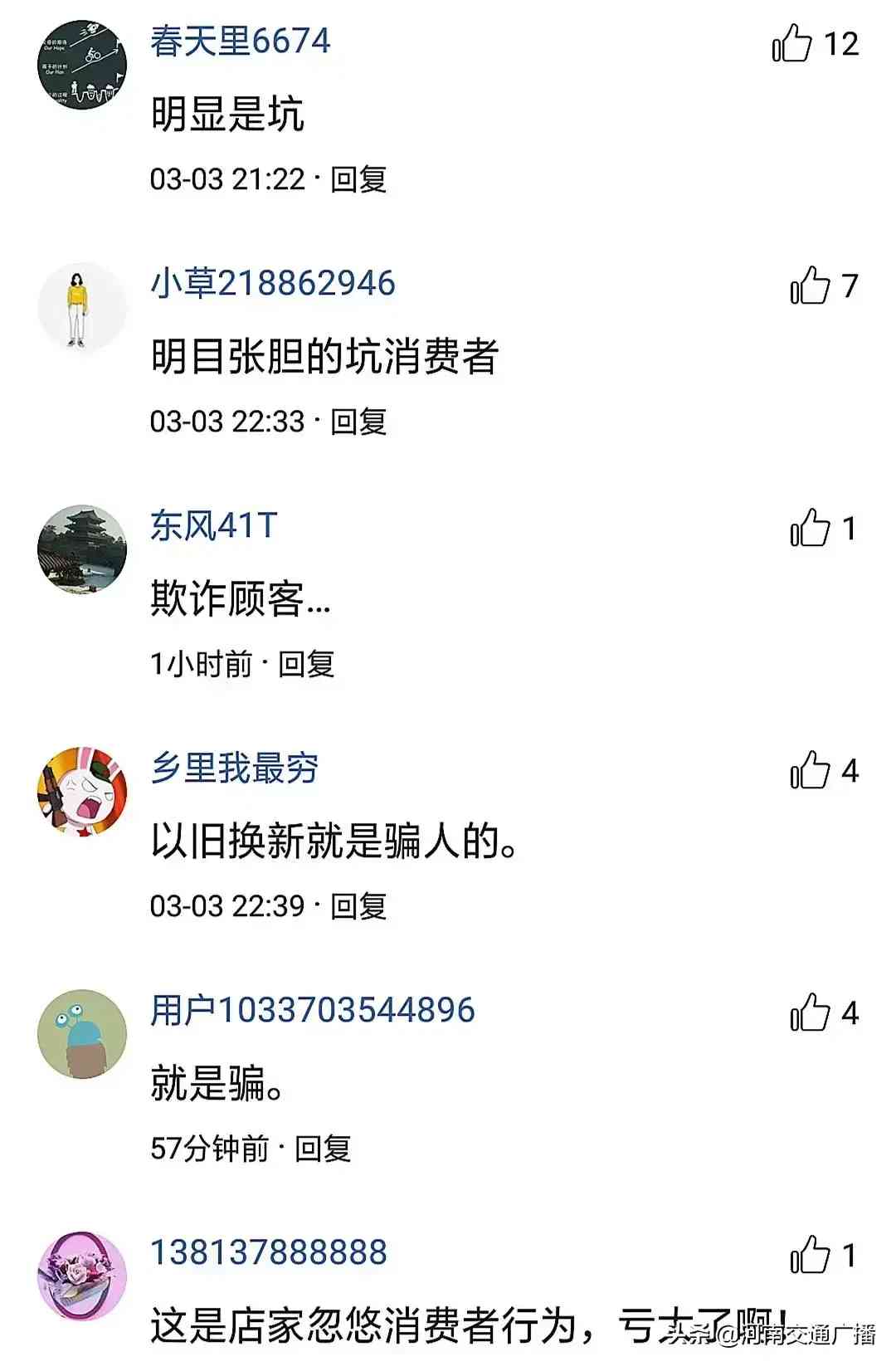Reply to 东风41T's comment
Viewport: 896px width, 1366px height.
[x=306, y=664]
